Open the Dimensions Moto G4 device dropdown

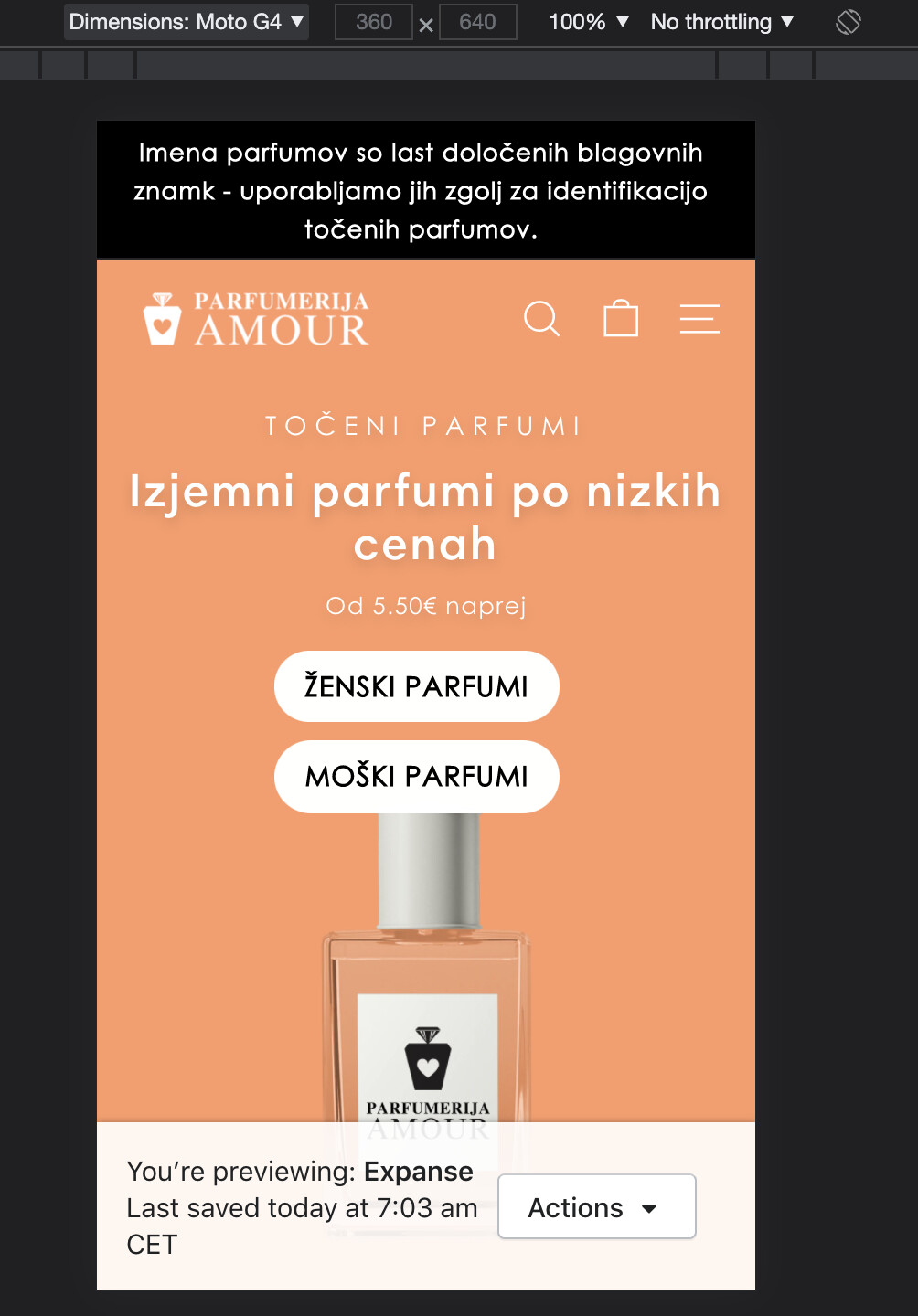pos(186,22)
